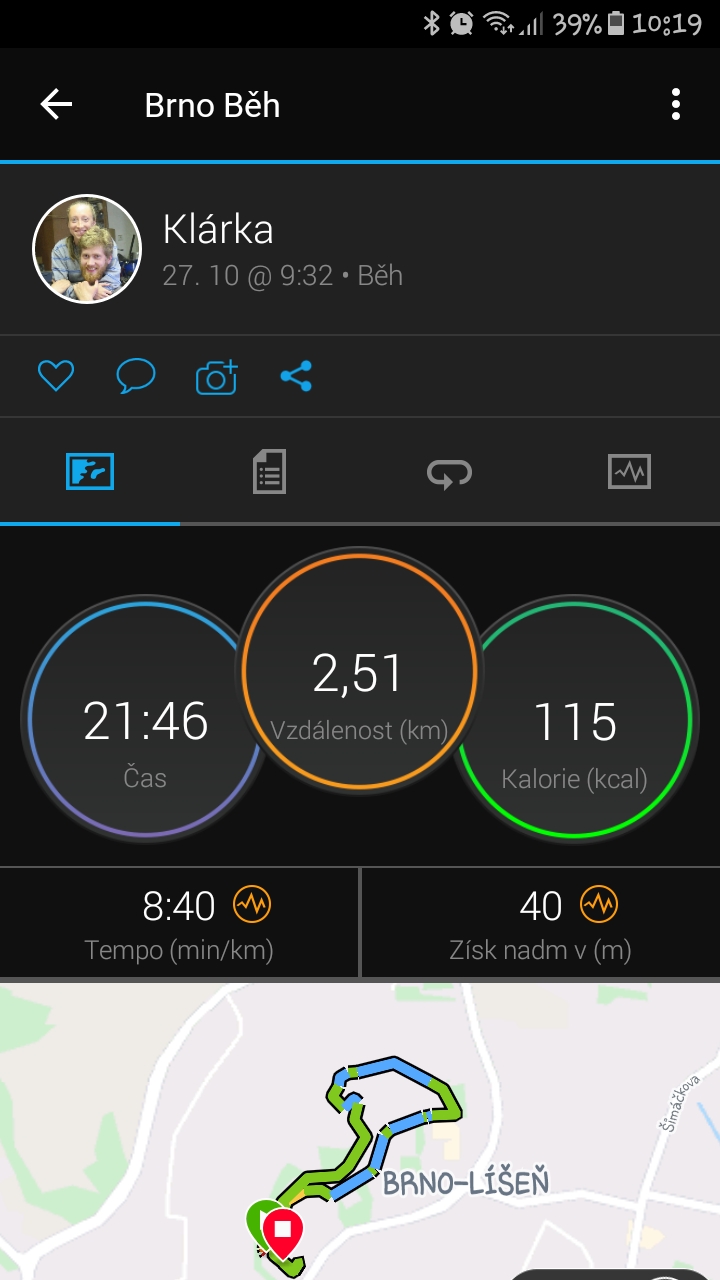
Task: Open Klárka's profile picture
Action: coord(87,248)
